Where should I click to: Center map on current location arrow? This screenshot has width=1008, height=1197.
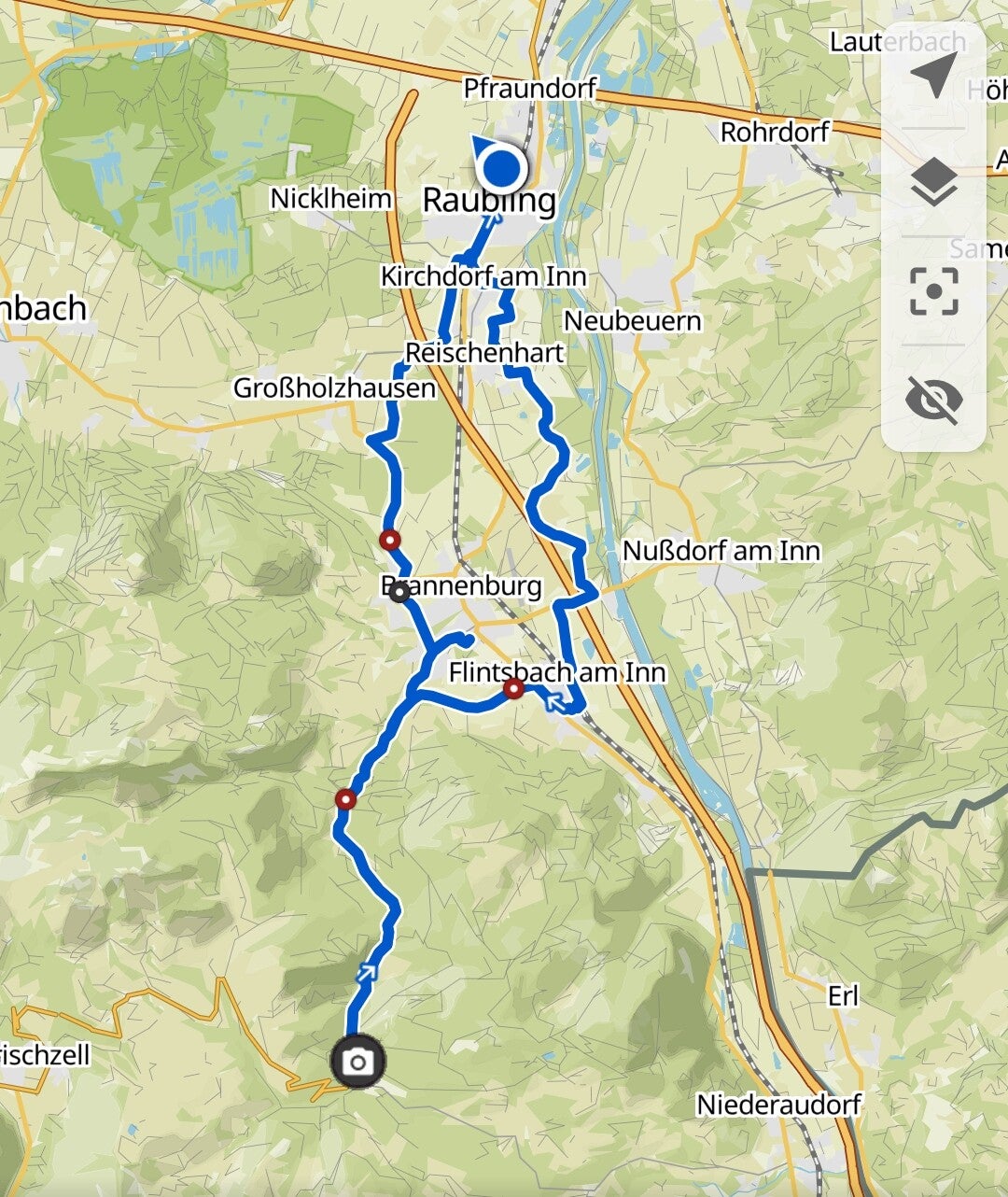point(933,75)
